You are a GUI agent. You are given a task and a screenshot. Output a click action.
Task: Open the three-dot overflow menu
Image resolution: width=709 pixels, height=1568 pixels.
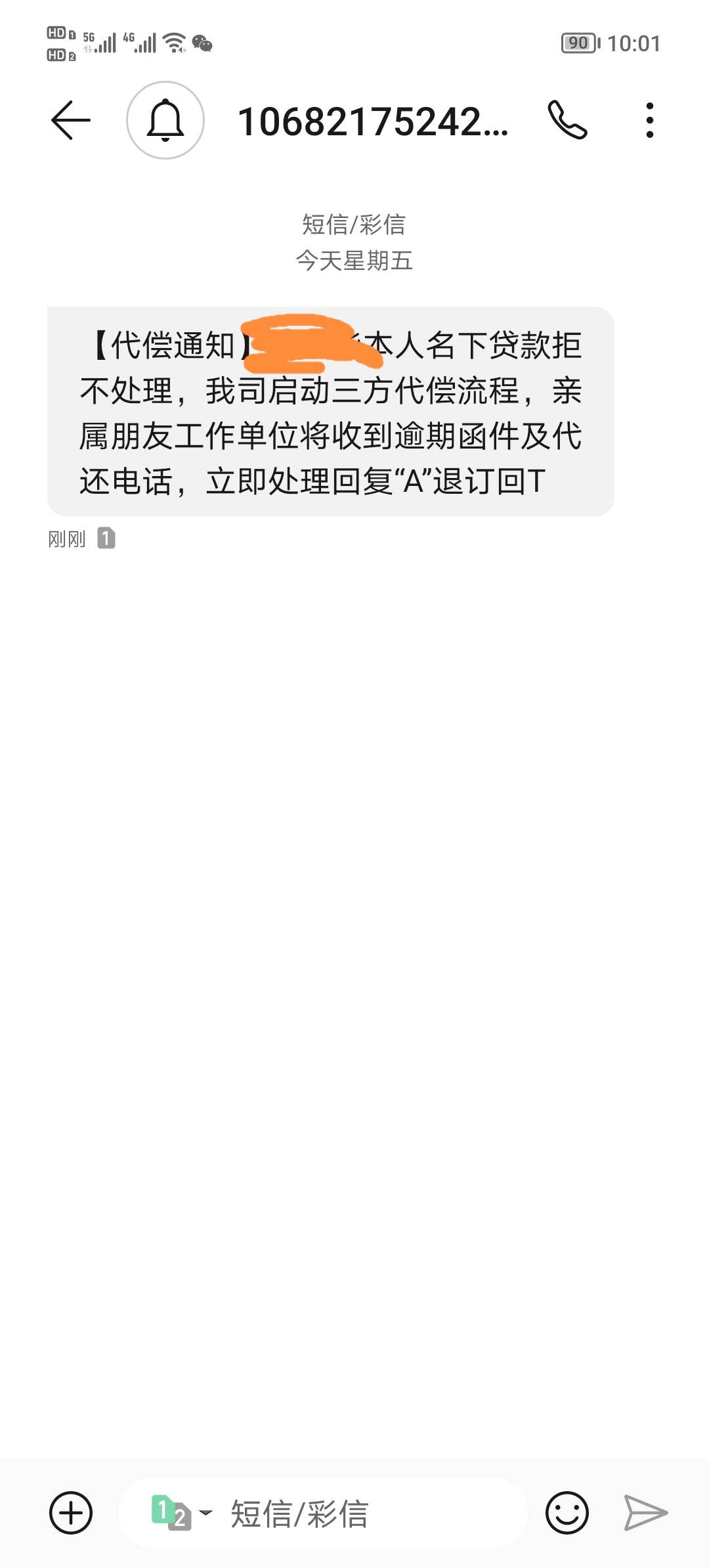click(649, 120)
